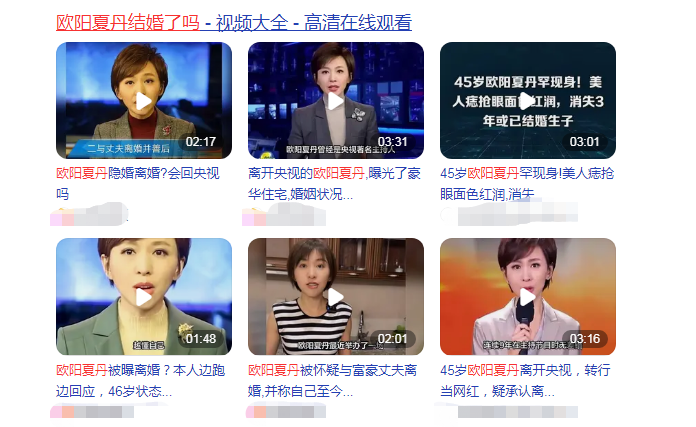Open the 欧阳夏丹结婚了吗 视频大全 title link
Screen dimensions: 696x427
233,23
